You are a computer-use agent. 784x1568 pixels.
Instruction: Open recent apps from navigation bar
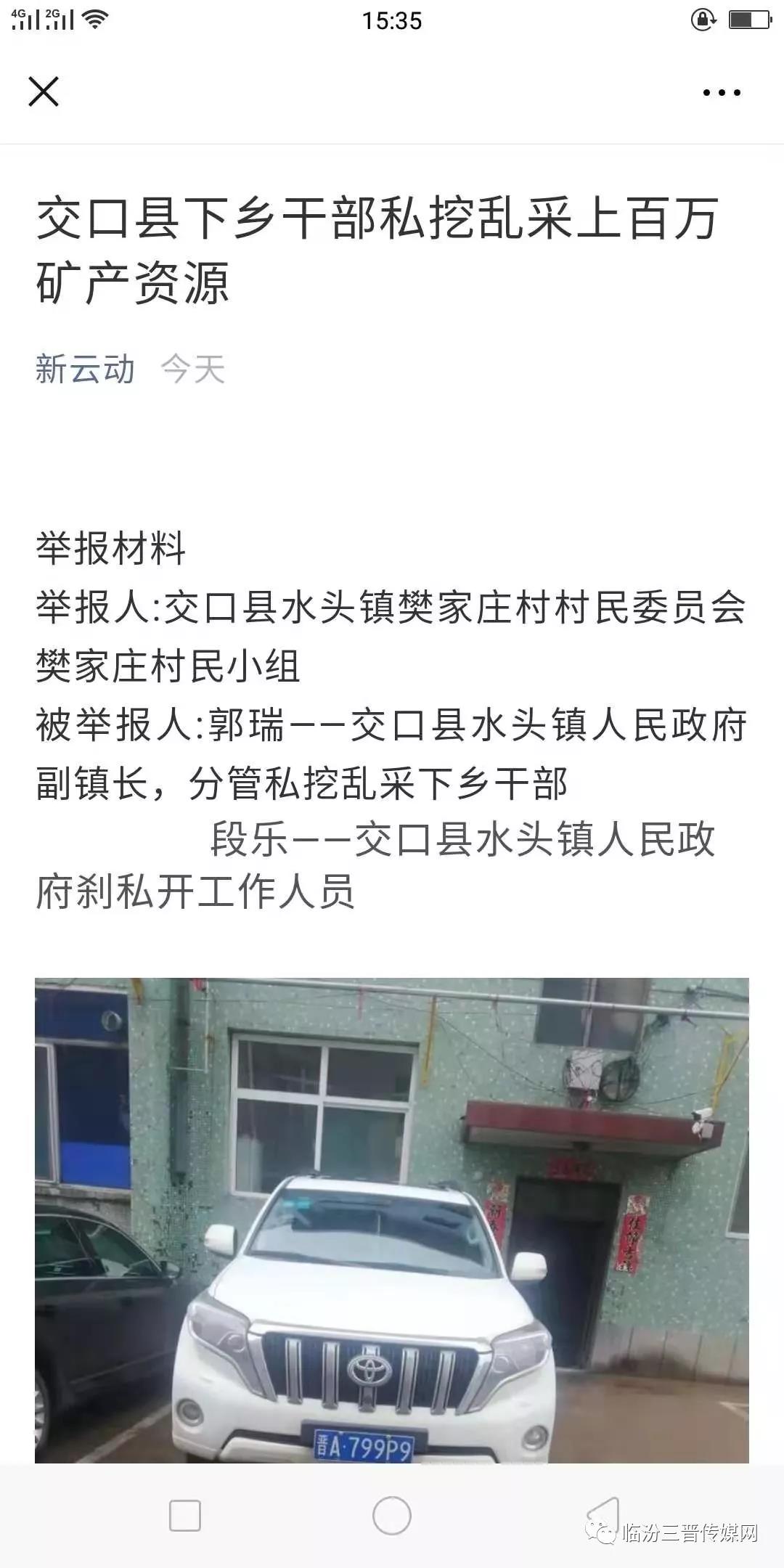point(184,1516)
